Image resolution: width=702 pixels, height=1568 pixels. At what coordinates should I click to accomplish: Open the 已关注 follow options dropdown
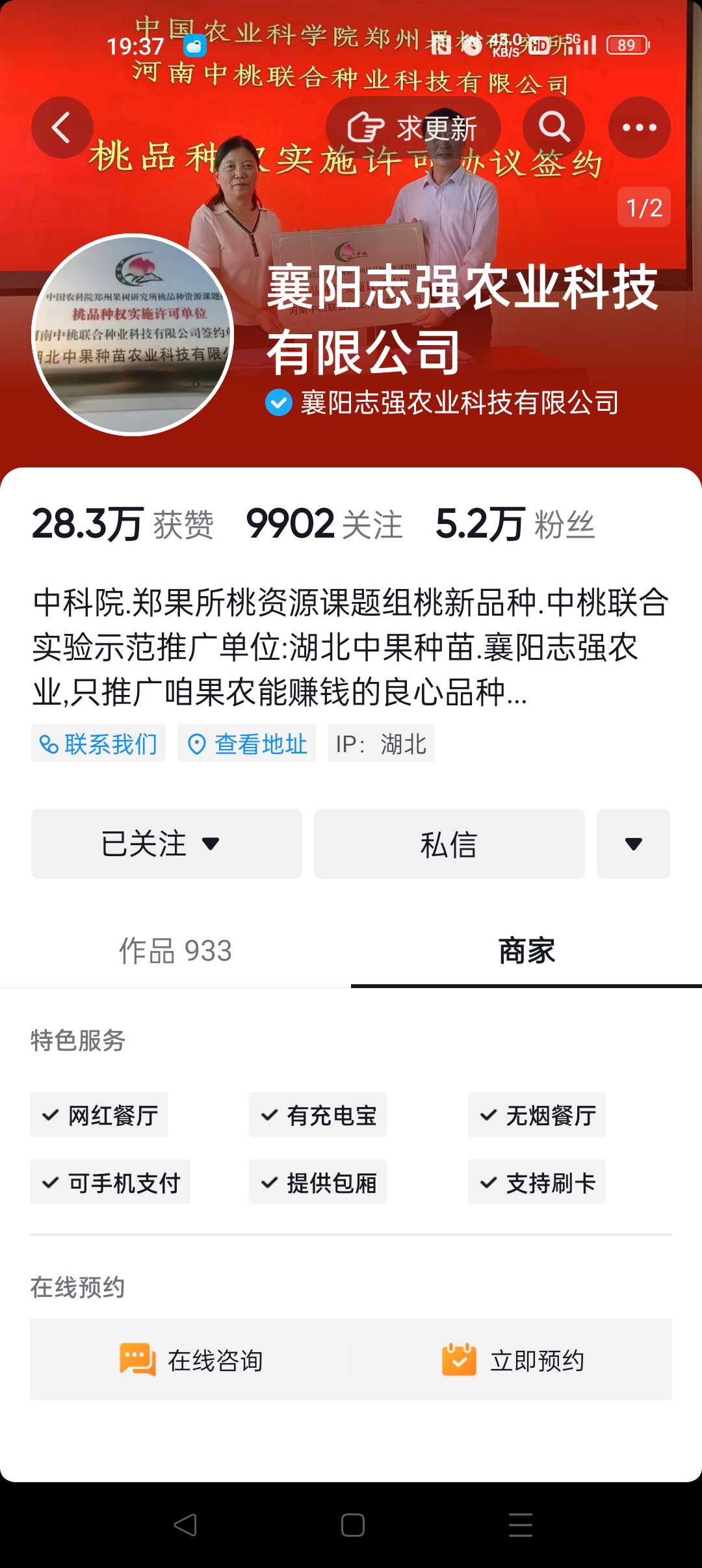coord(166,844)
